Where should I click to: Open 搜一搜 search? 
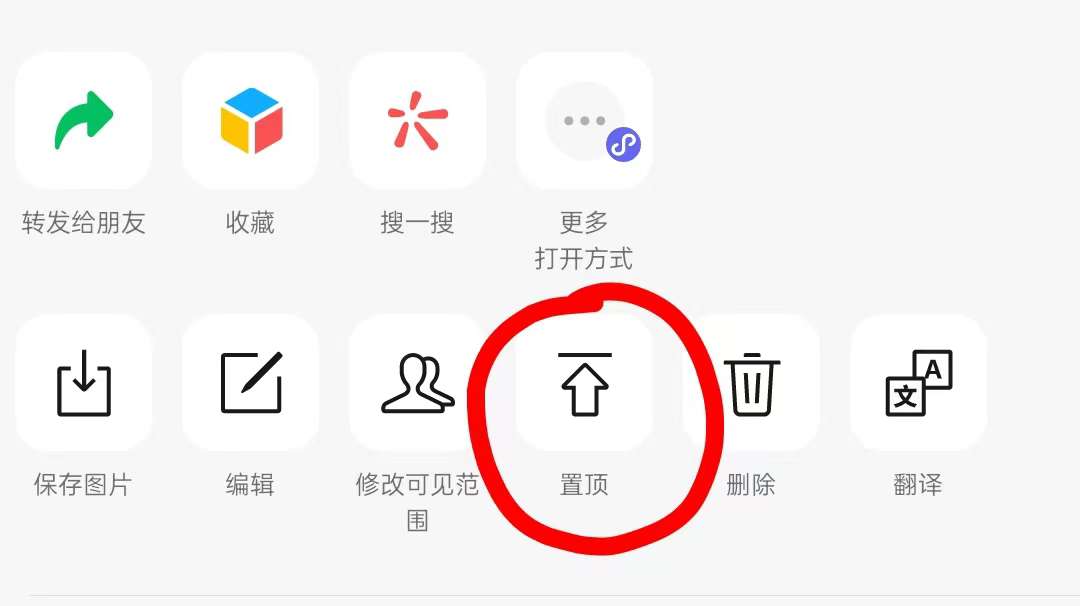click(418, 121)
